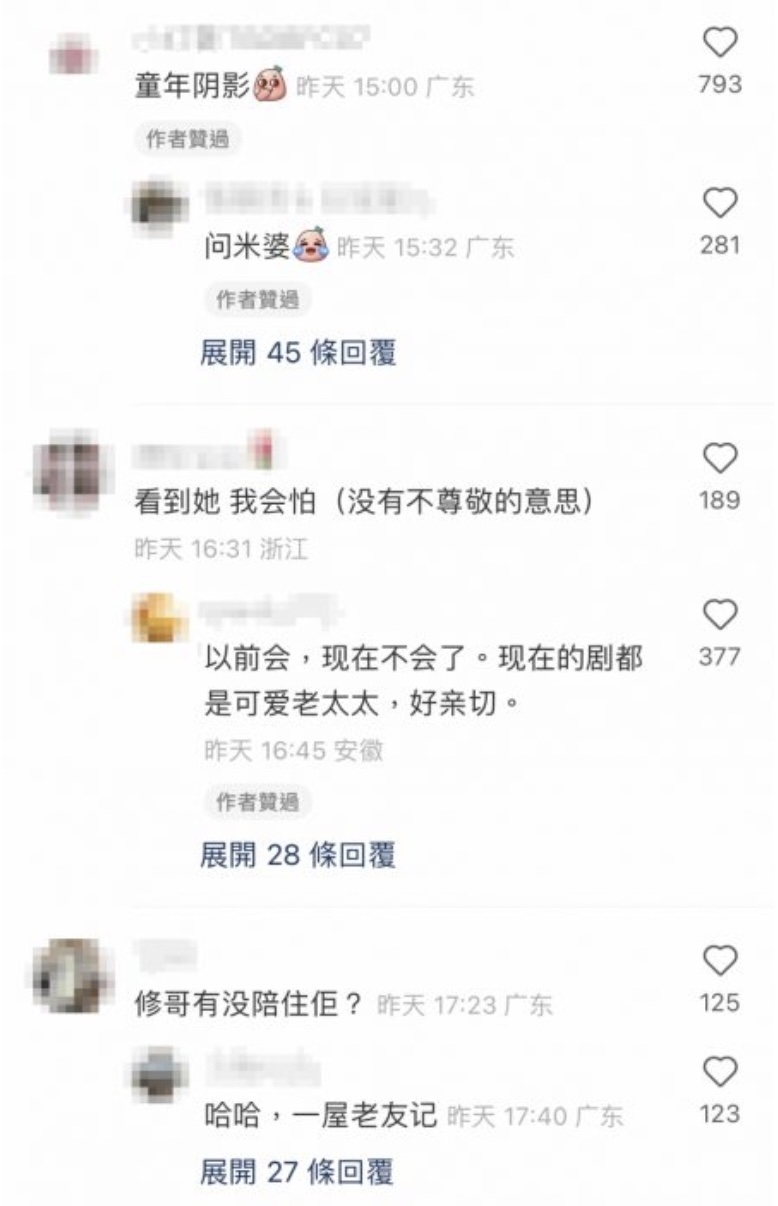The height and width of the screenshot is (1206, 778).
Task: Open avatar of 童年阴影 commenter
Action: tap(73, 55)
